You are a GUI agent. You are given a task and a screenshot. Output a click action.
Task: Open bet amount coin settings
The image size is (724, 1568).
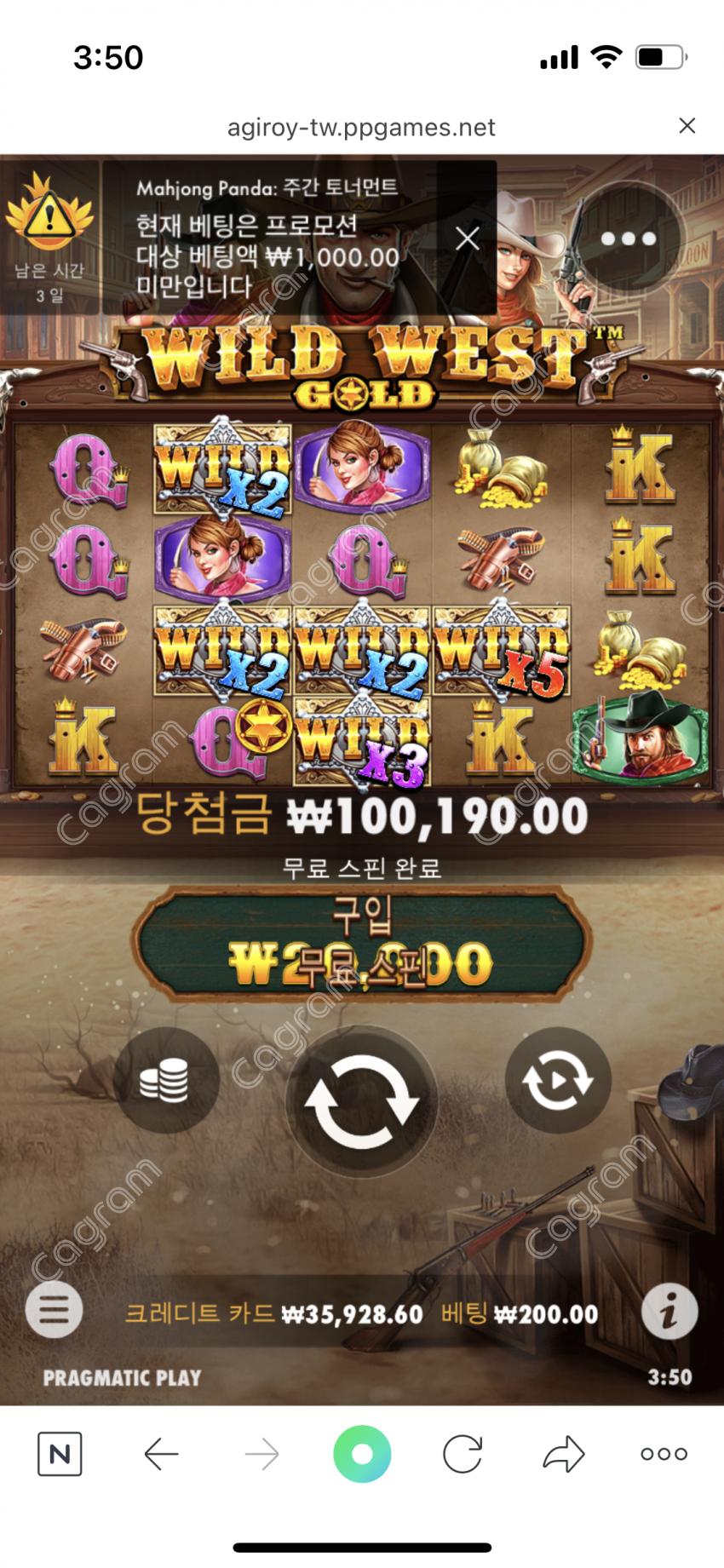(x=165, y=1080)
